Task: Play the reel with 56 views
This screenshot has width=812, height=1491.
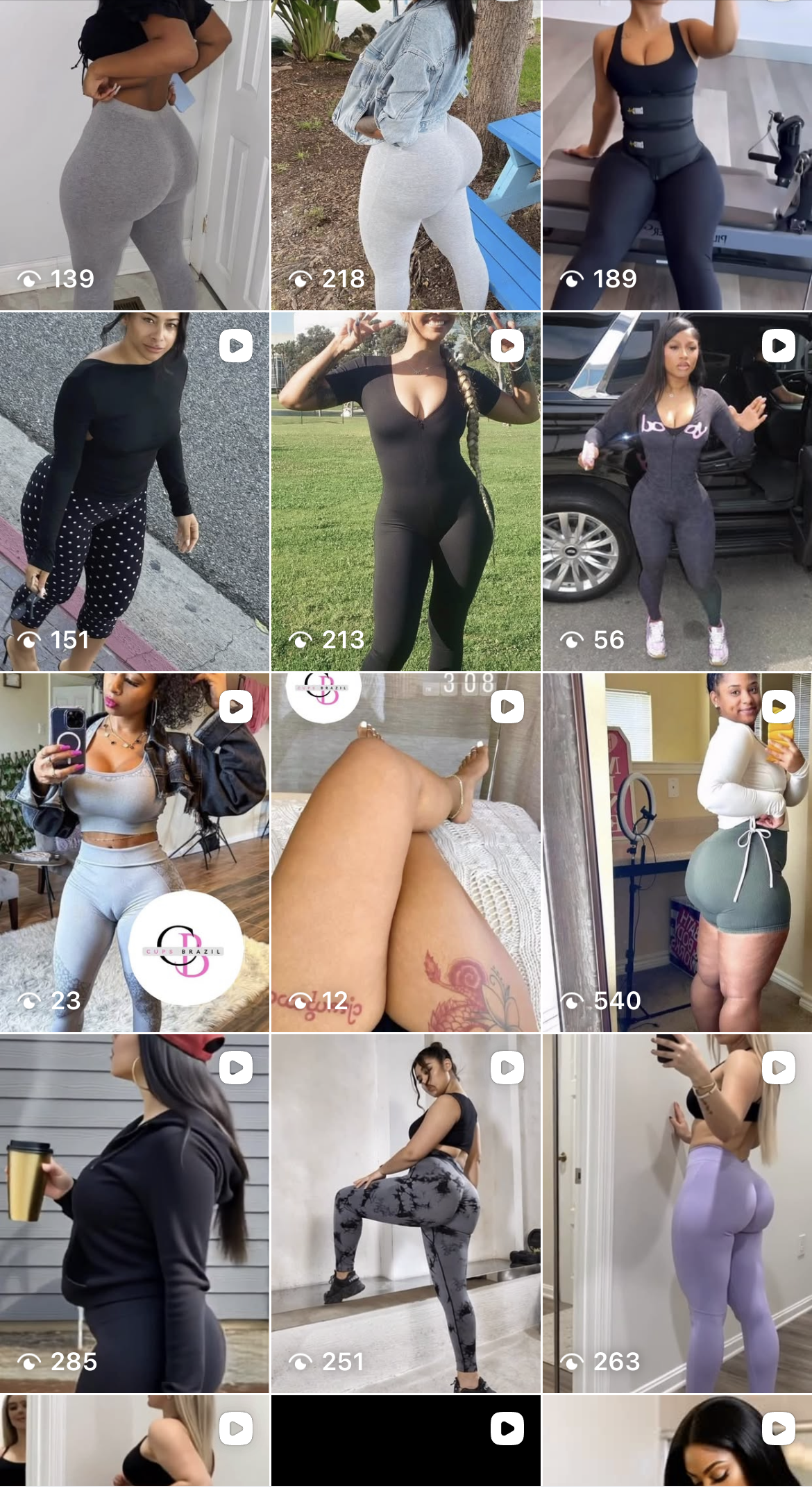Action: 677,491
